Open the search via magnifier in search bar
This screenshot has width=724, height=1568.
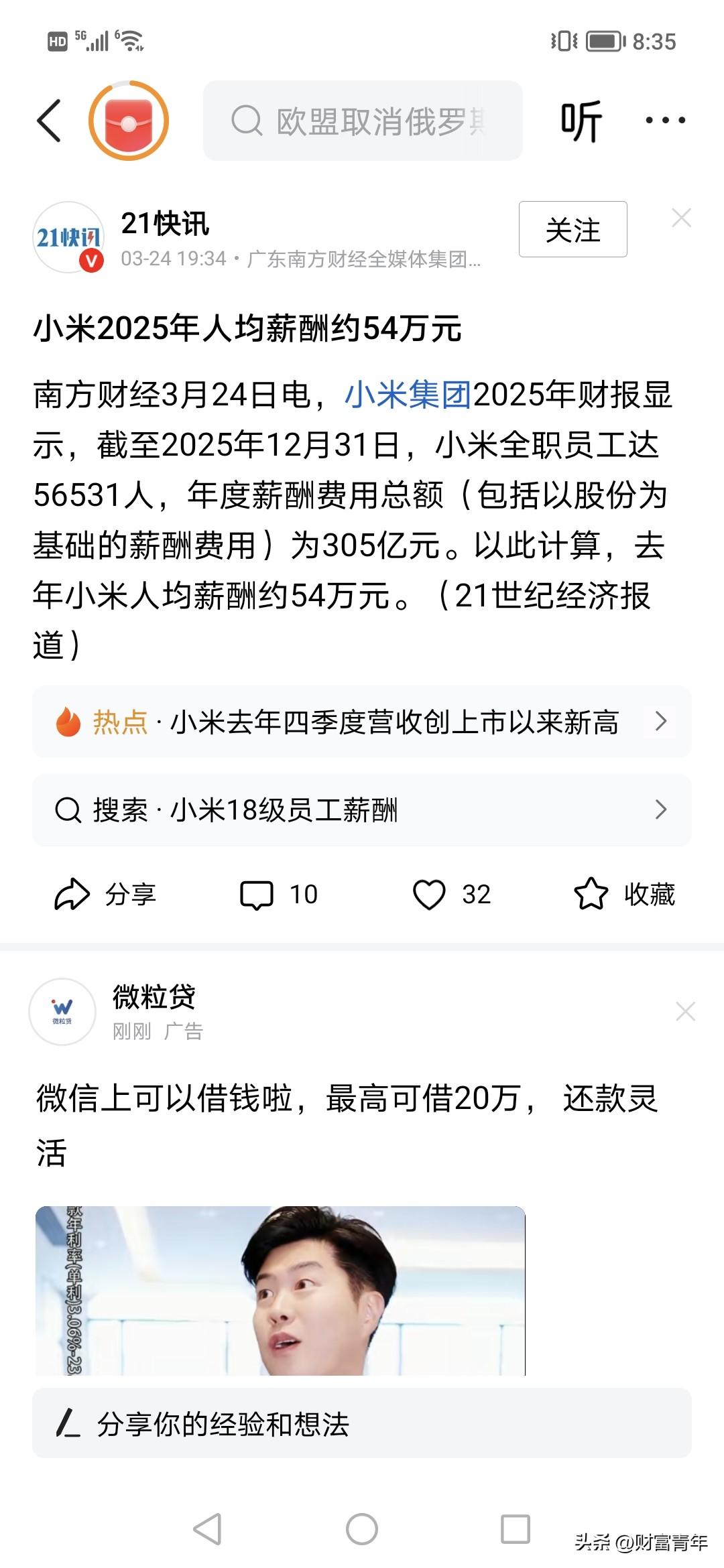point(250,121)
